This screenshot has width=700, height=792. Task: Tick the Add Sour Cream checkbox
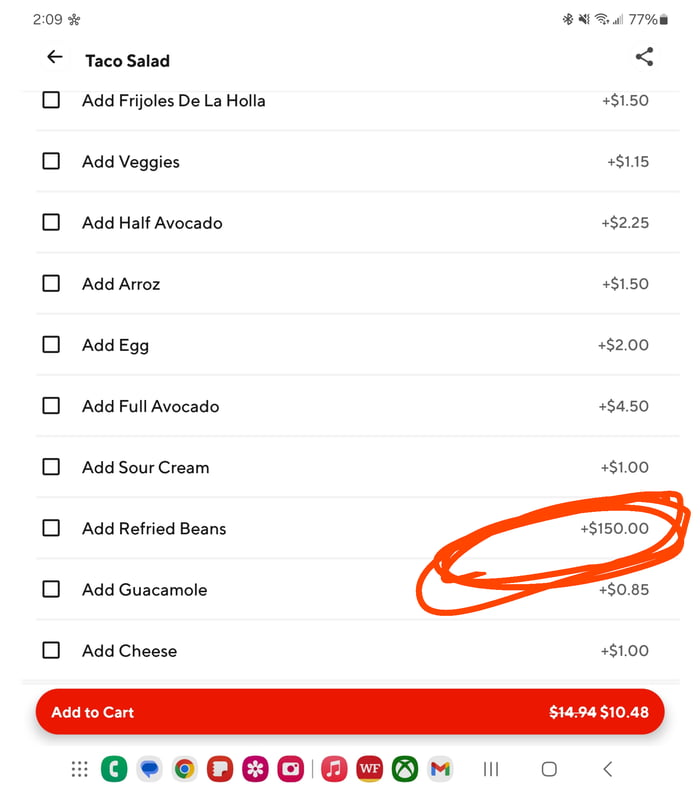[51, 466]
